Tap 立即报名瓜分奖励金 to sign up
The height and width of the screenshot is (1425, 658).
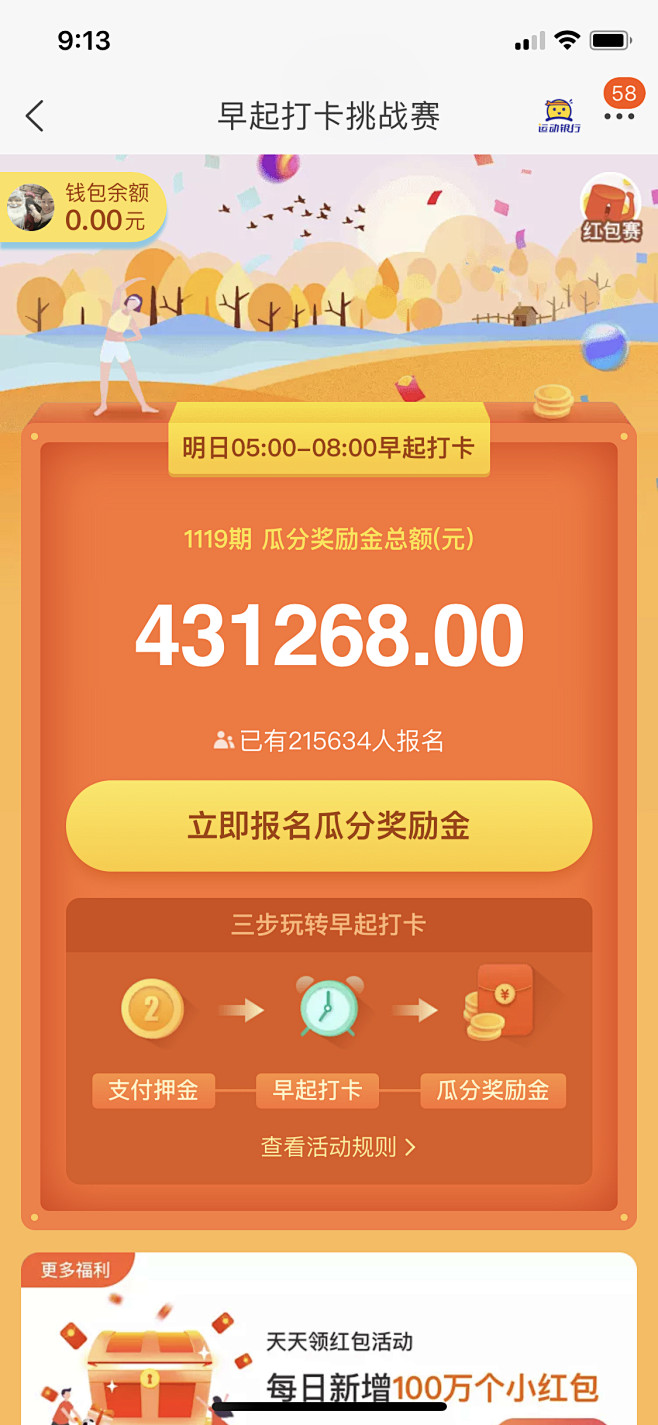click(x=329, y=826)
